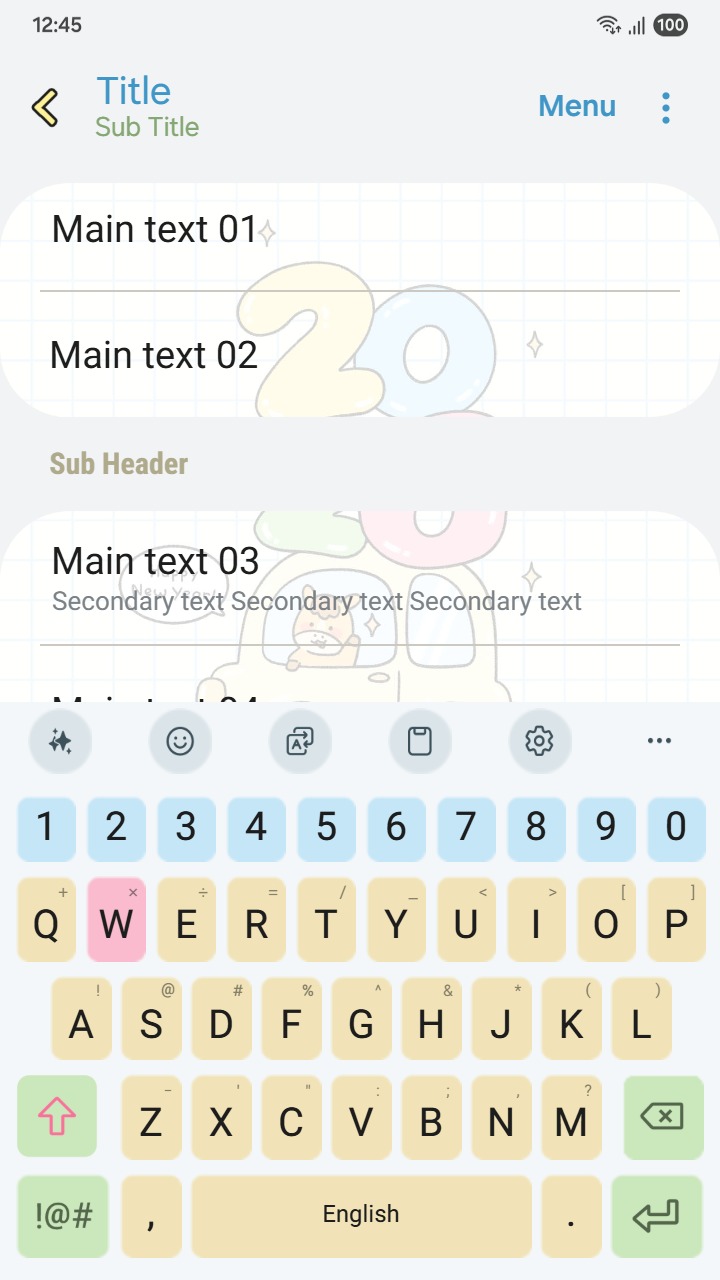Expand more keyboard toolbar options
Image resolution: width=720 pixels, height=1280 pixels.
click(659, 741)
